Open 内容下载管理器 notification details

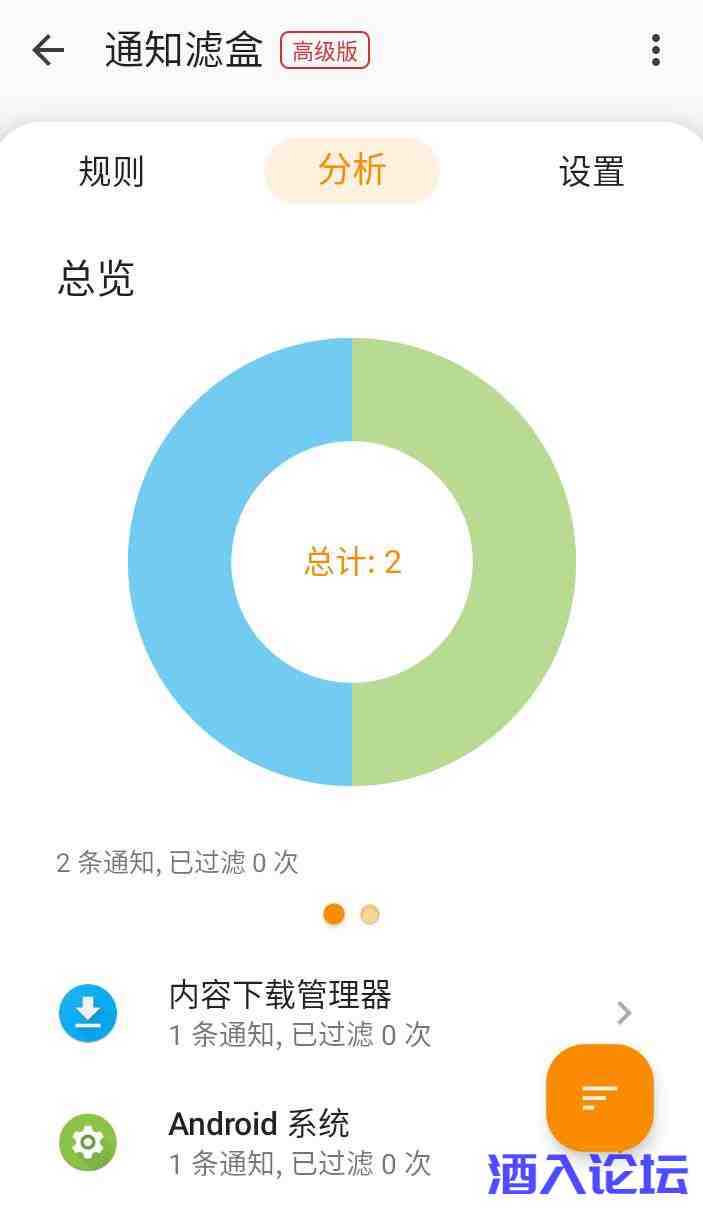point(300,1013)
